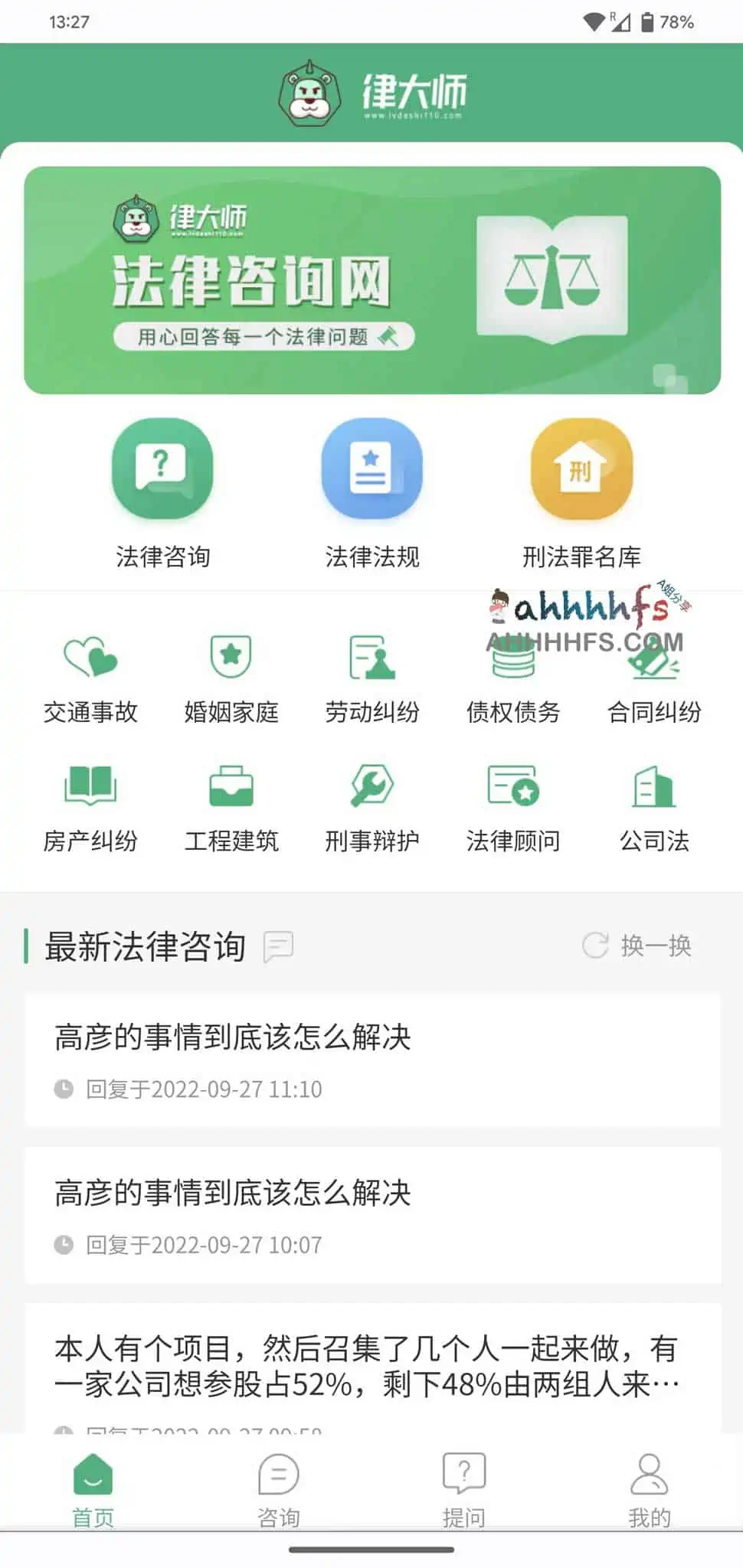Select the 公司法 company law category
Image resolution: width=743 pixels, height=1568 pixels.
tap(655, 805)
